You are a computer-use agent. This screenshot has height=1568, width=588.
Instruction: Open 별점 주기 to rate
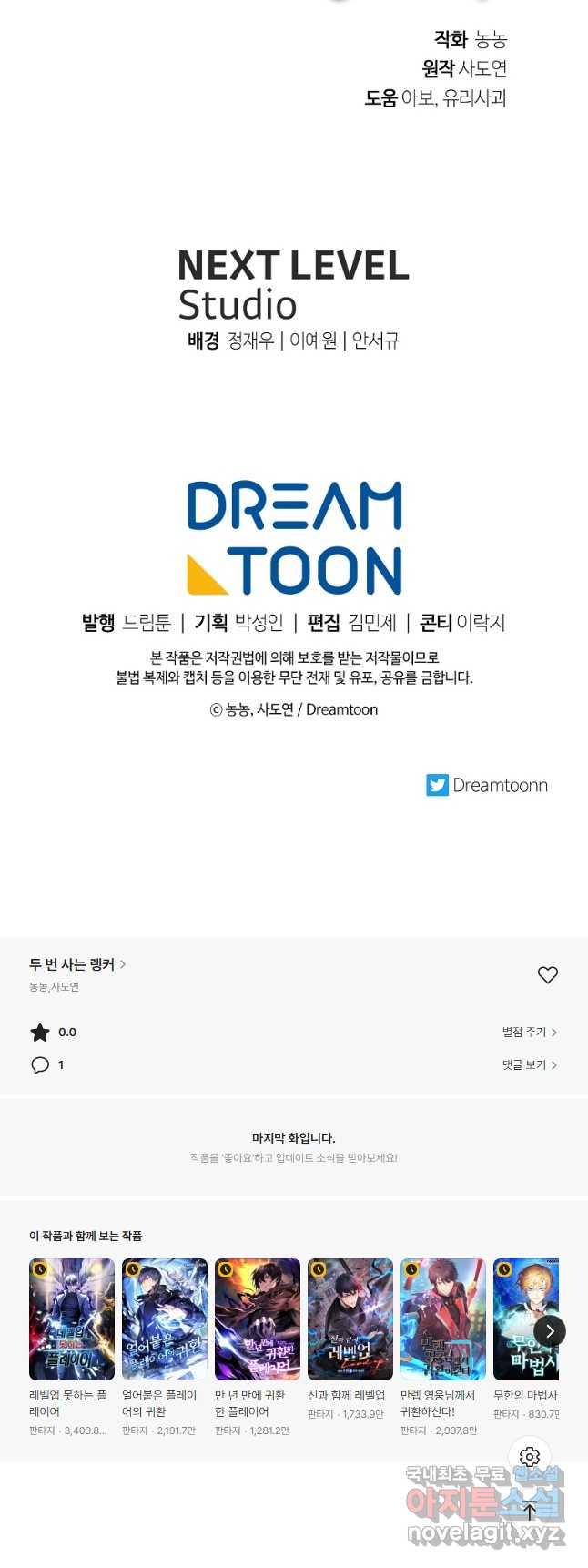(529, 1033)
